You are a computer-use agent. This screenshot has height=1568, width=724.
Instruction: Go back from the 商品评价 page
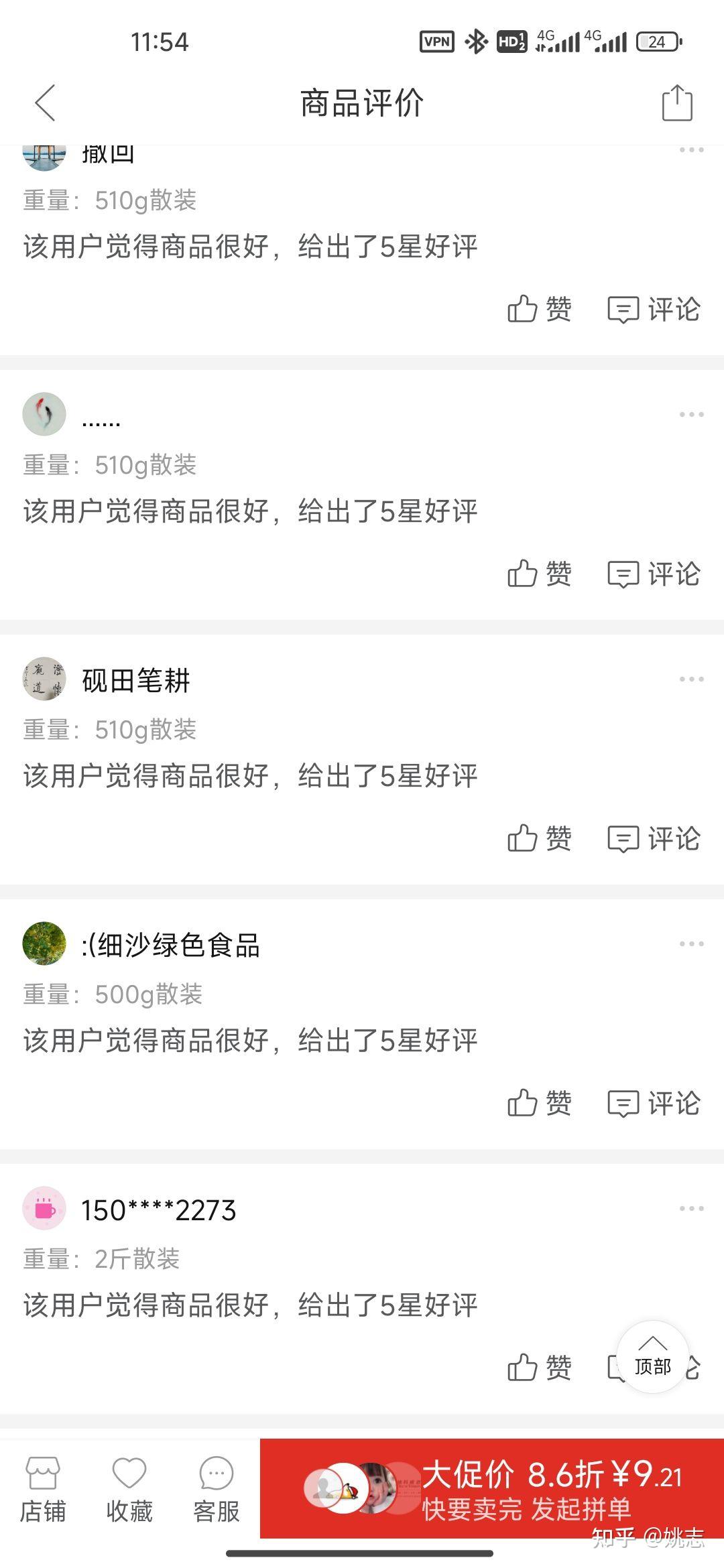45,103
